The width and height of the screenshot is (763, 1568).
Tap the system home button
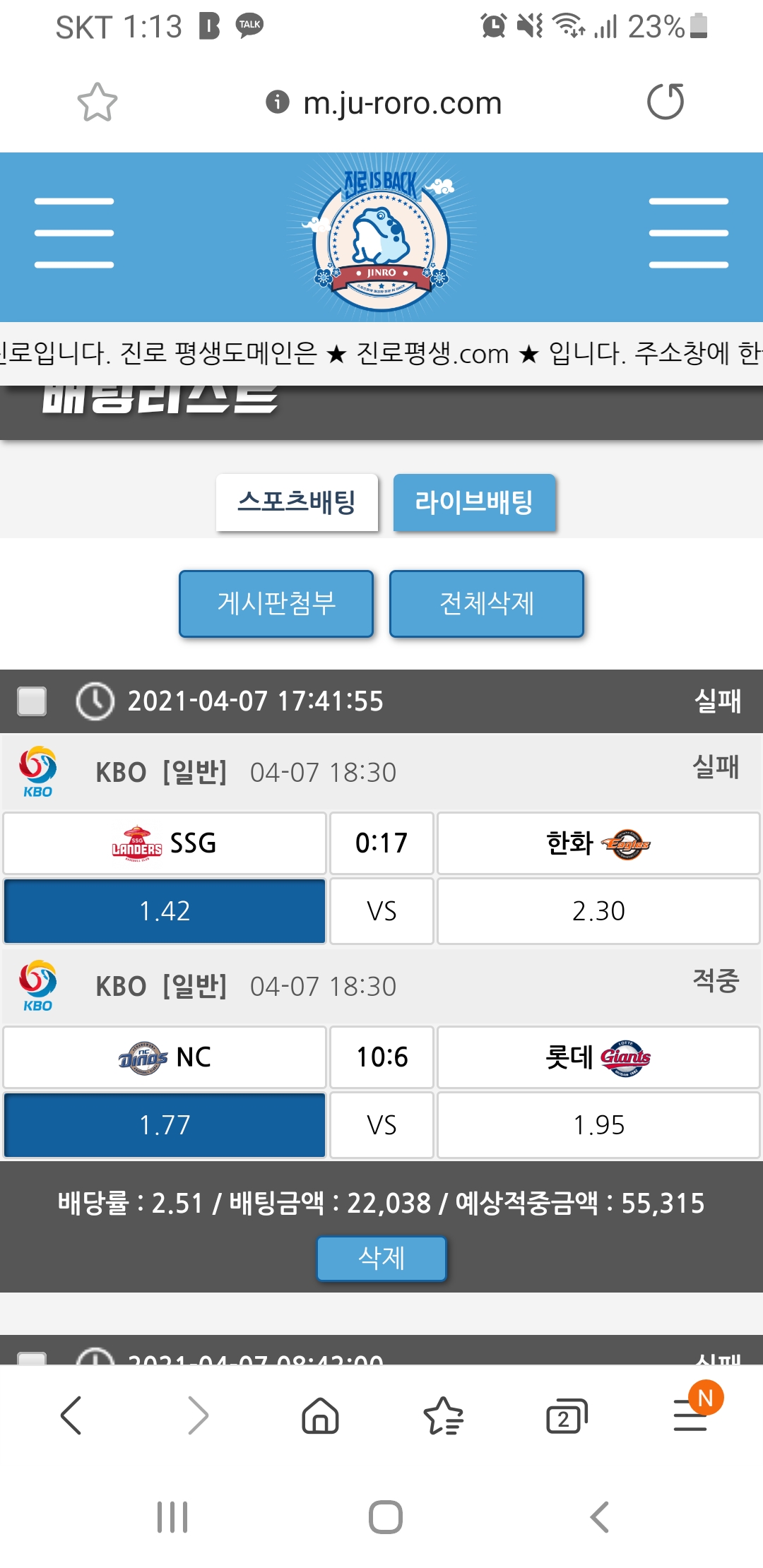[386, 1516]
